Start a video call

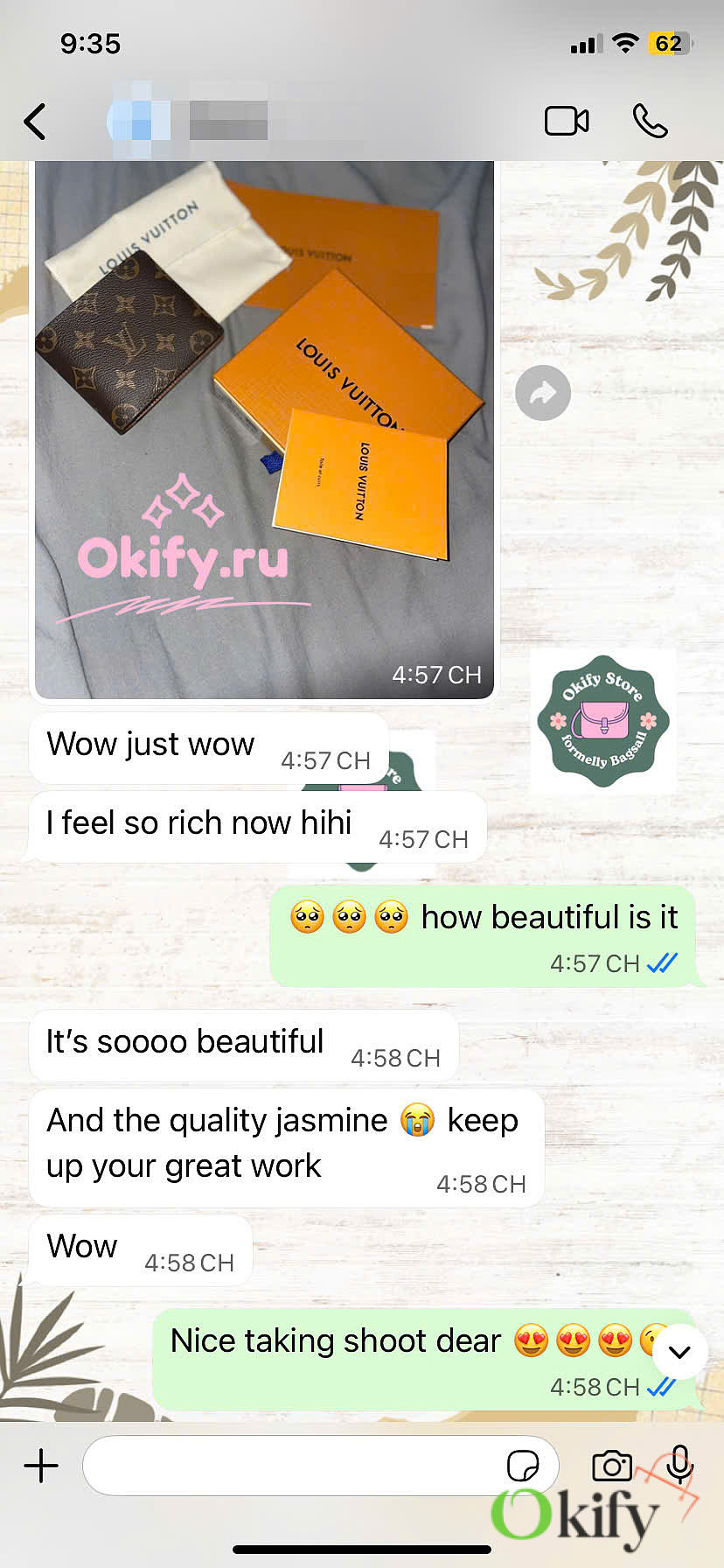click(x=567, y=121)
